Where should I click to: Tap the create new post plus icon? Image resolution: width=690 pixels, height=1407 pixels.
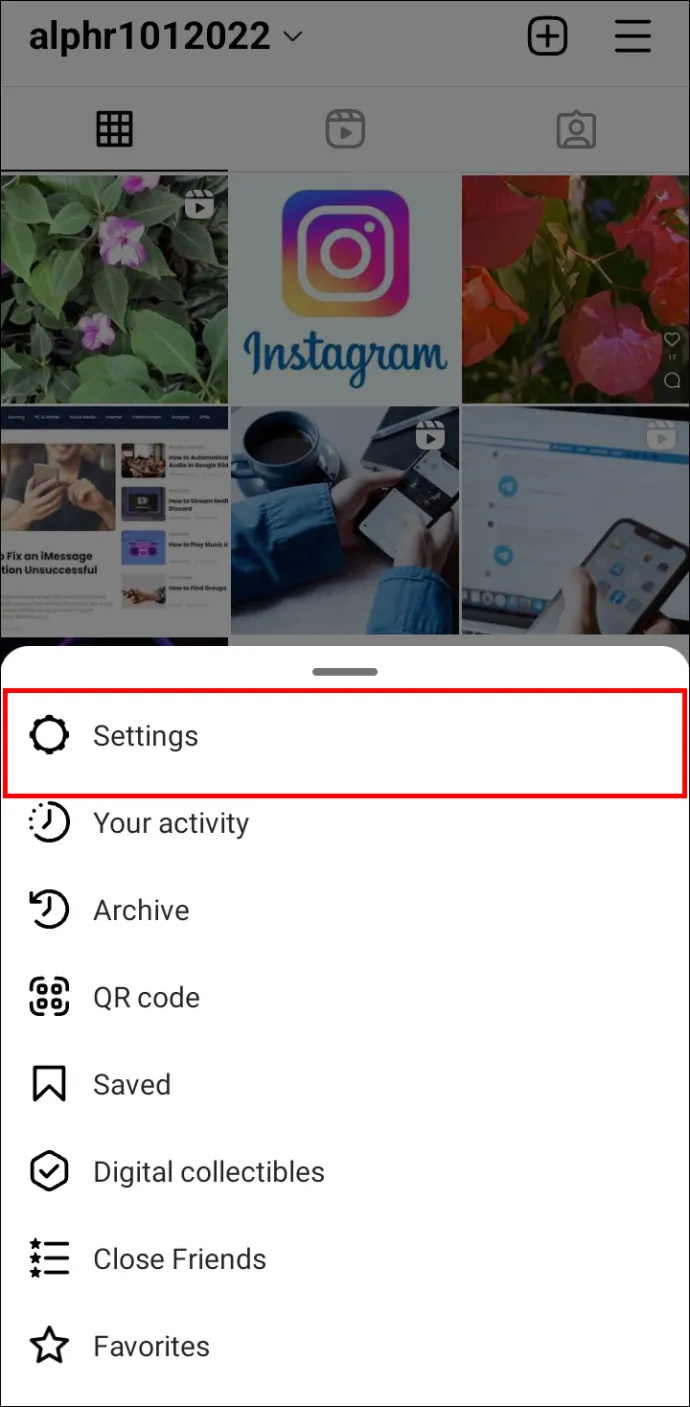[x=547, y=37]
